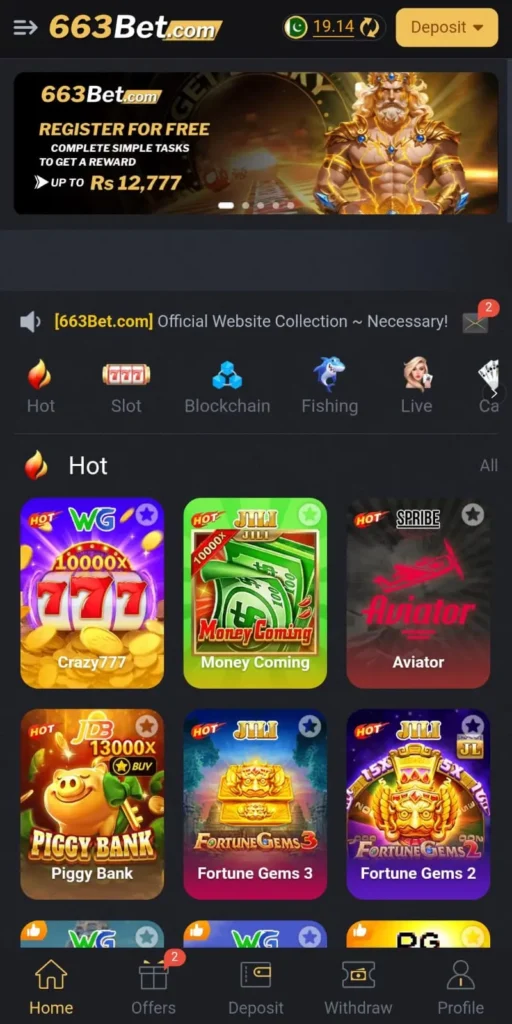The image size is (512, 1024).
Task: View All hot games
Action: coord(488,466)
